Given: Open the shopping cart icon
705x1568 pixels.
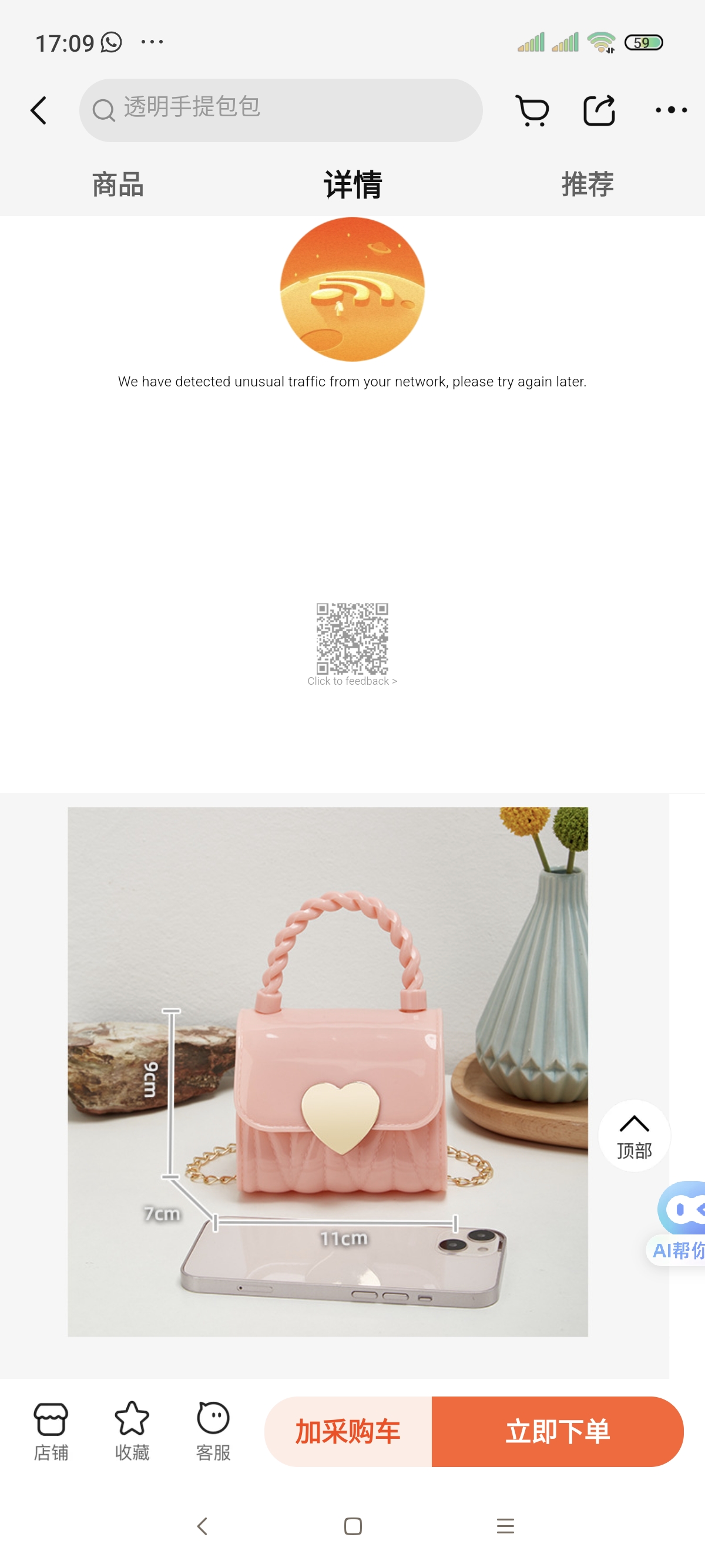Looking at the screenshot, I should tap(532, 111).
